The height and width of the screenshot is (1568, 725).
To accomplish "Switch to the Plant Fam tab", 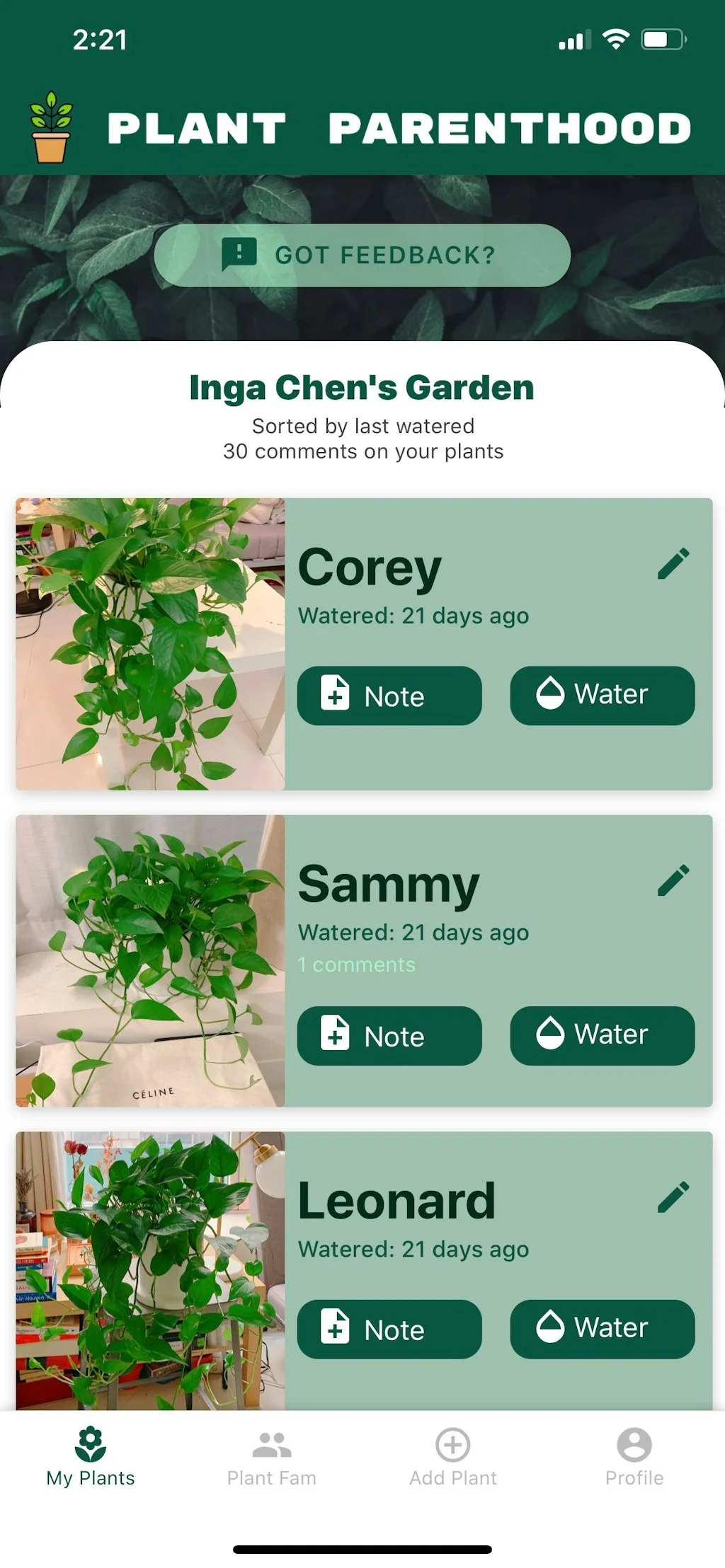I will point(271,1456).
